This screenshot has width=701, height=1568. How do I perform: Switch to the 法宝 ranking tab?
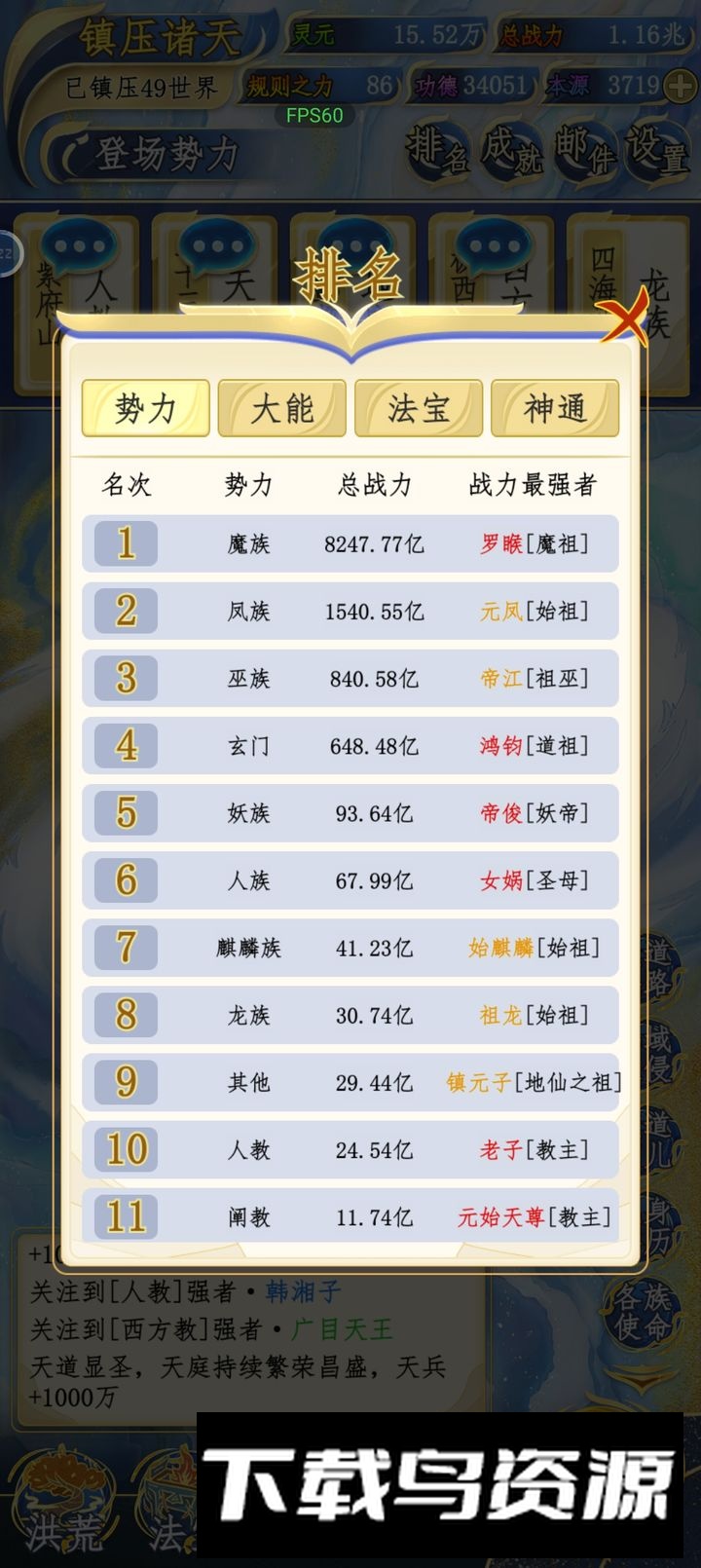point(419,408)
